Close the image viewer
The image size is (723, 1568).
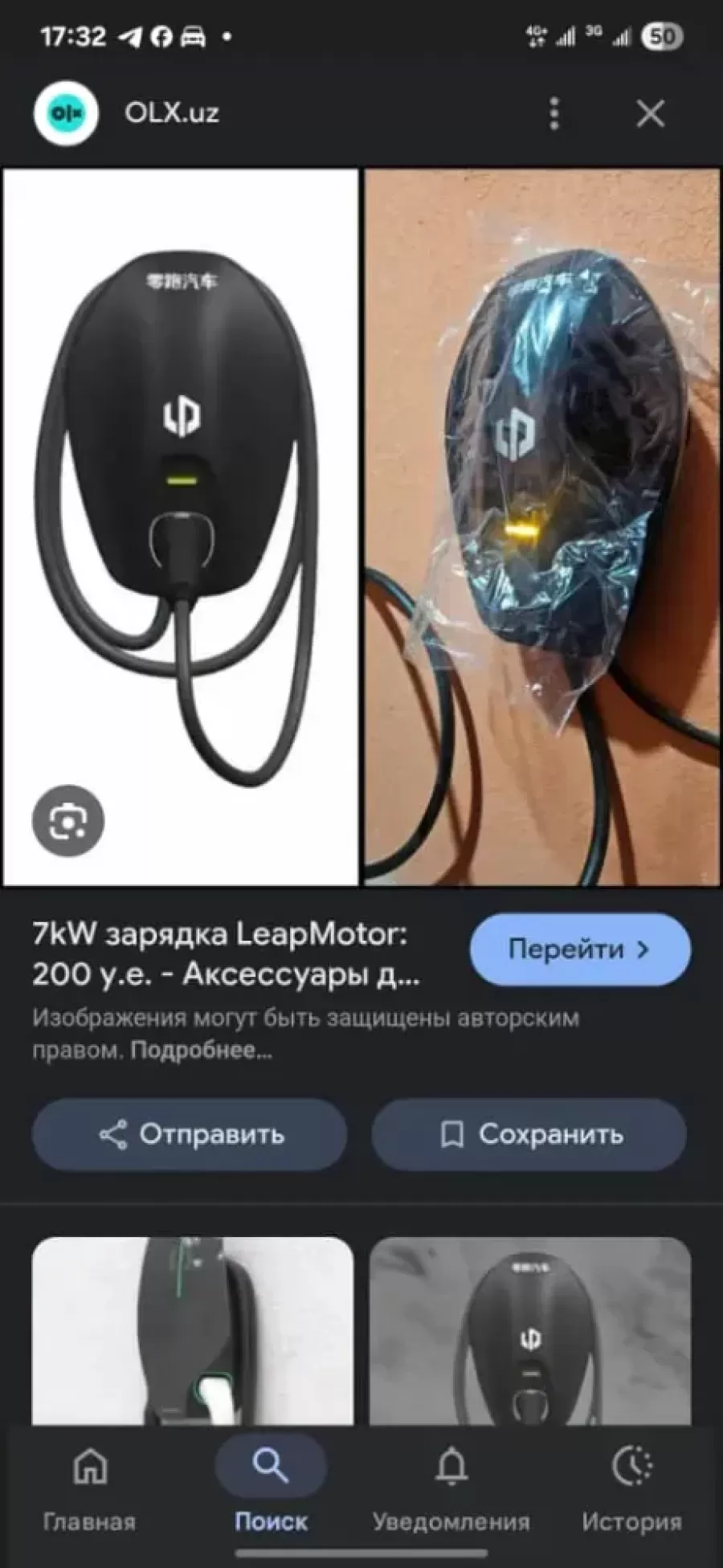pyautogui.click(x=650, y=114)
